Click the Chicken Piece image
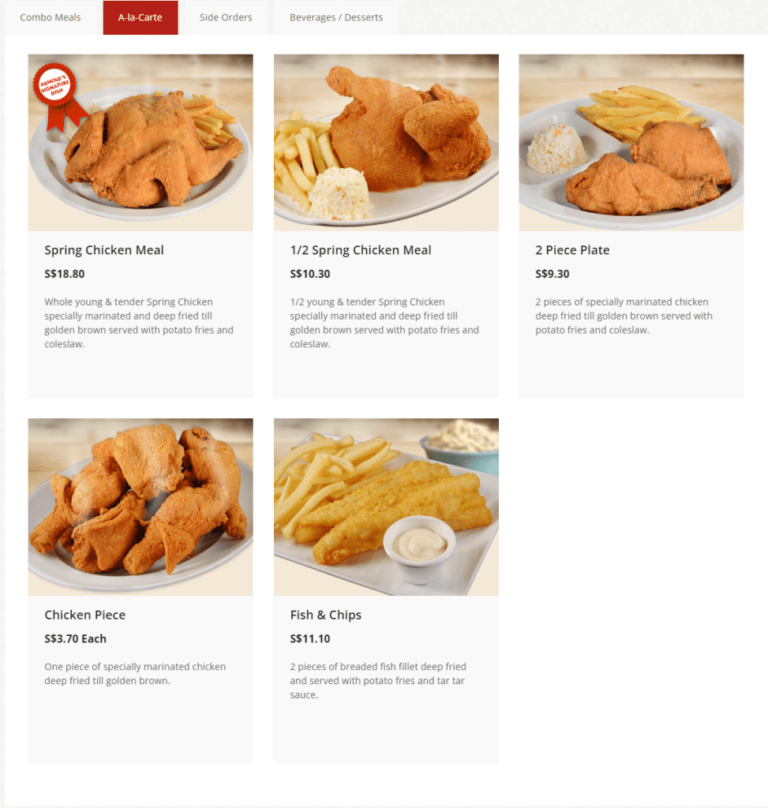 pyautogui.click(x=140, y=505)
